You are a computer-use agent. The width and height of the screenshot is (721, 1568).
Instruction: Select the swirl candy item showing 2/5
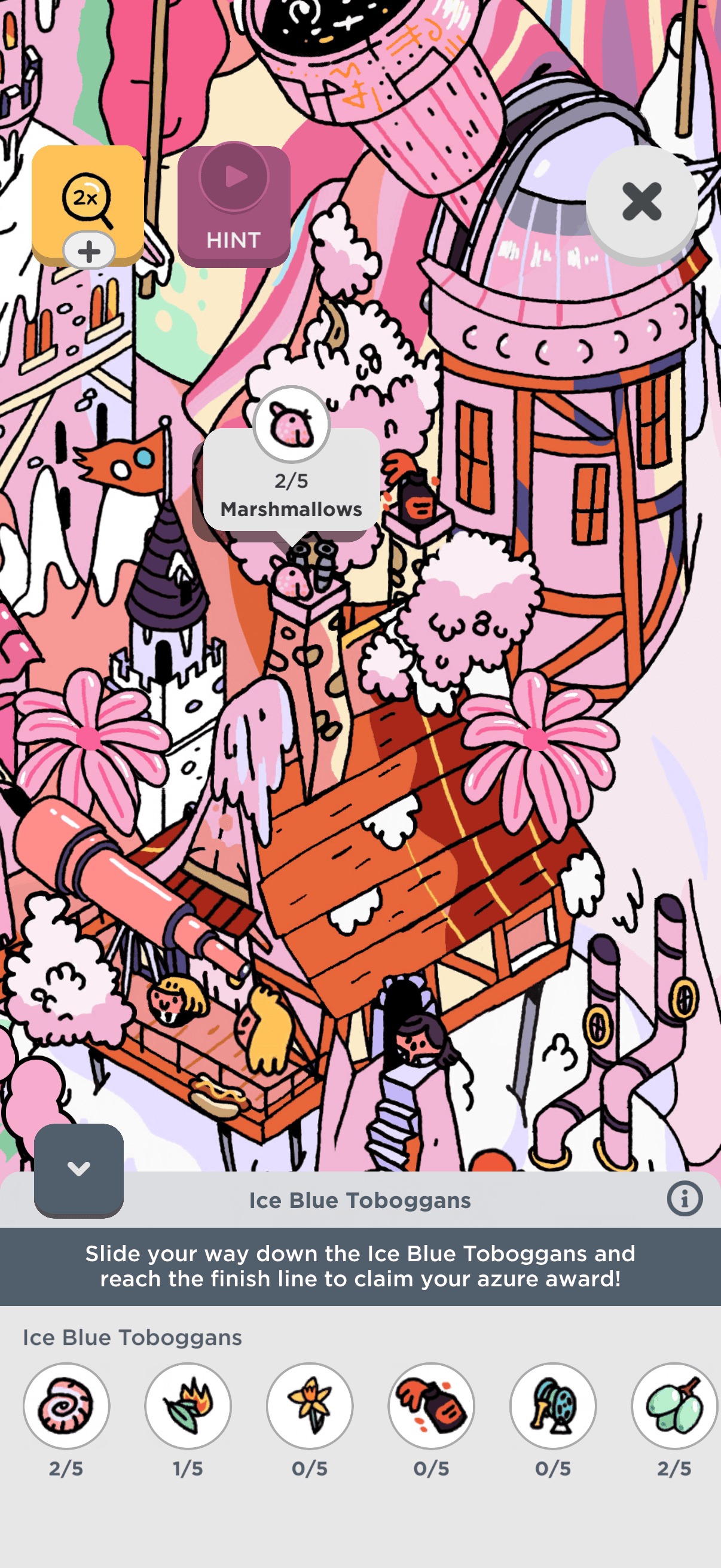coord(66,1405)
